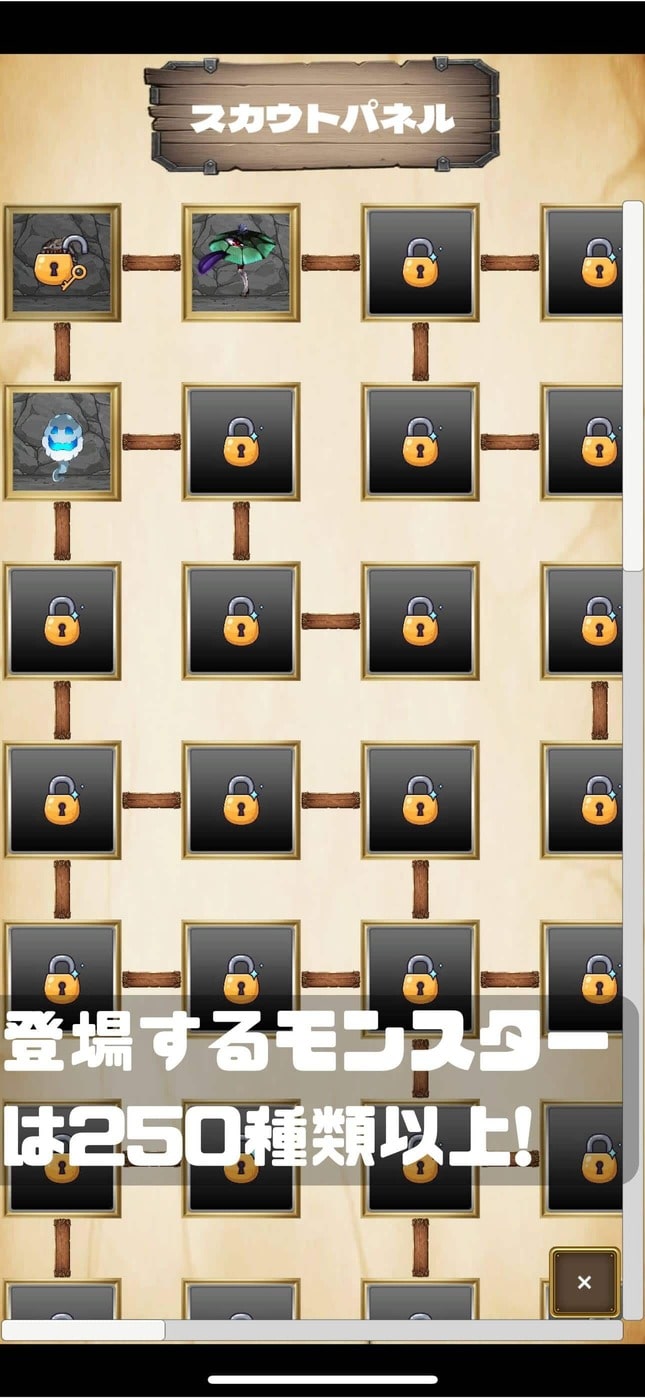The image size is (645, 1398).
Task: Tap the locked panel right of the blue ghost
Action: tap(241, 441)
